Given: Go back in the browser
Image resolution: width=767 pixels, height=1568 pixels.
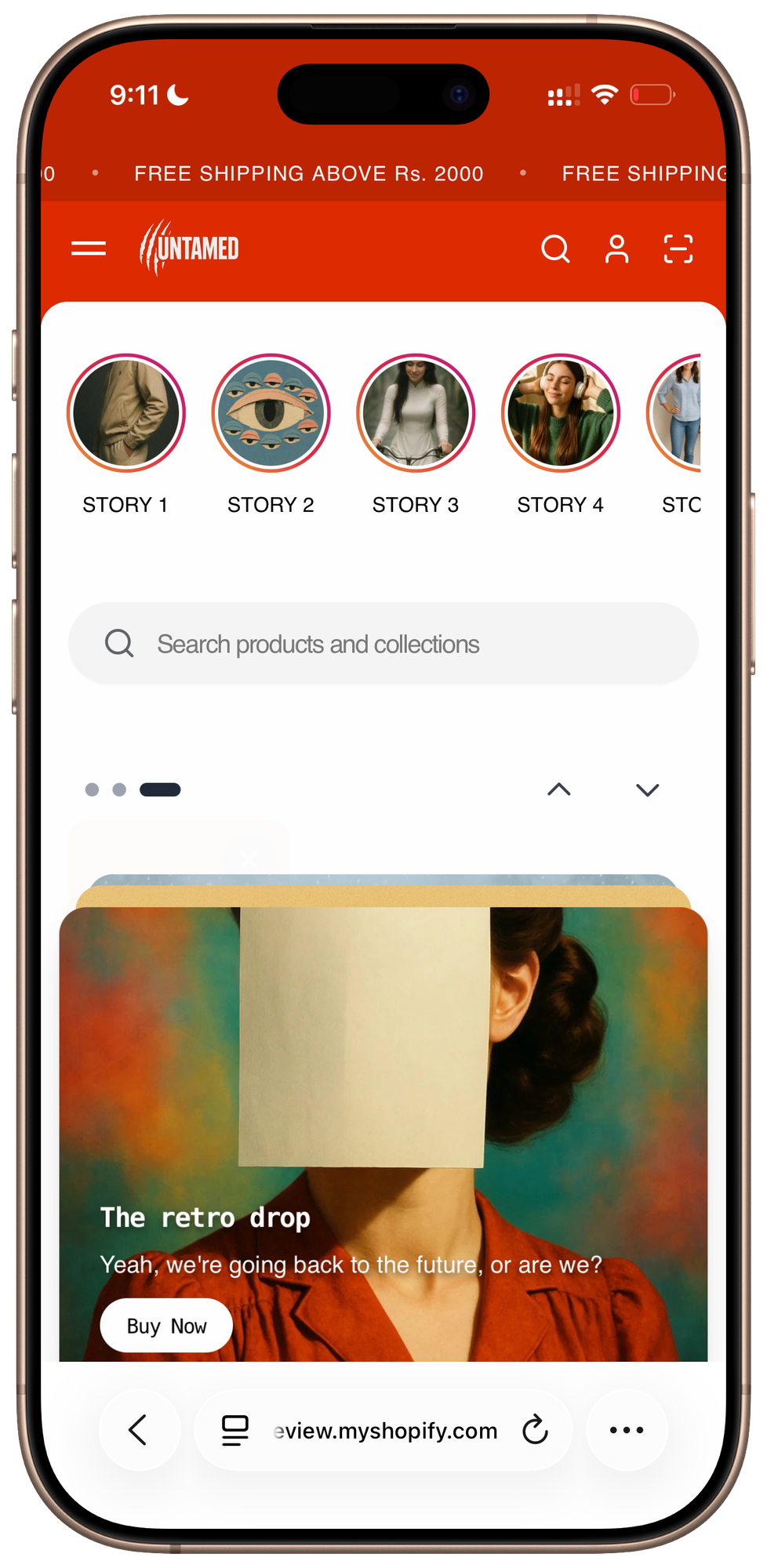Looking at the screenshot, I should click(x=139, y=1430).
